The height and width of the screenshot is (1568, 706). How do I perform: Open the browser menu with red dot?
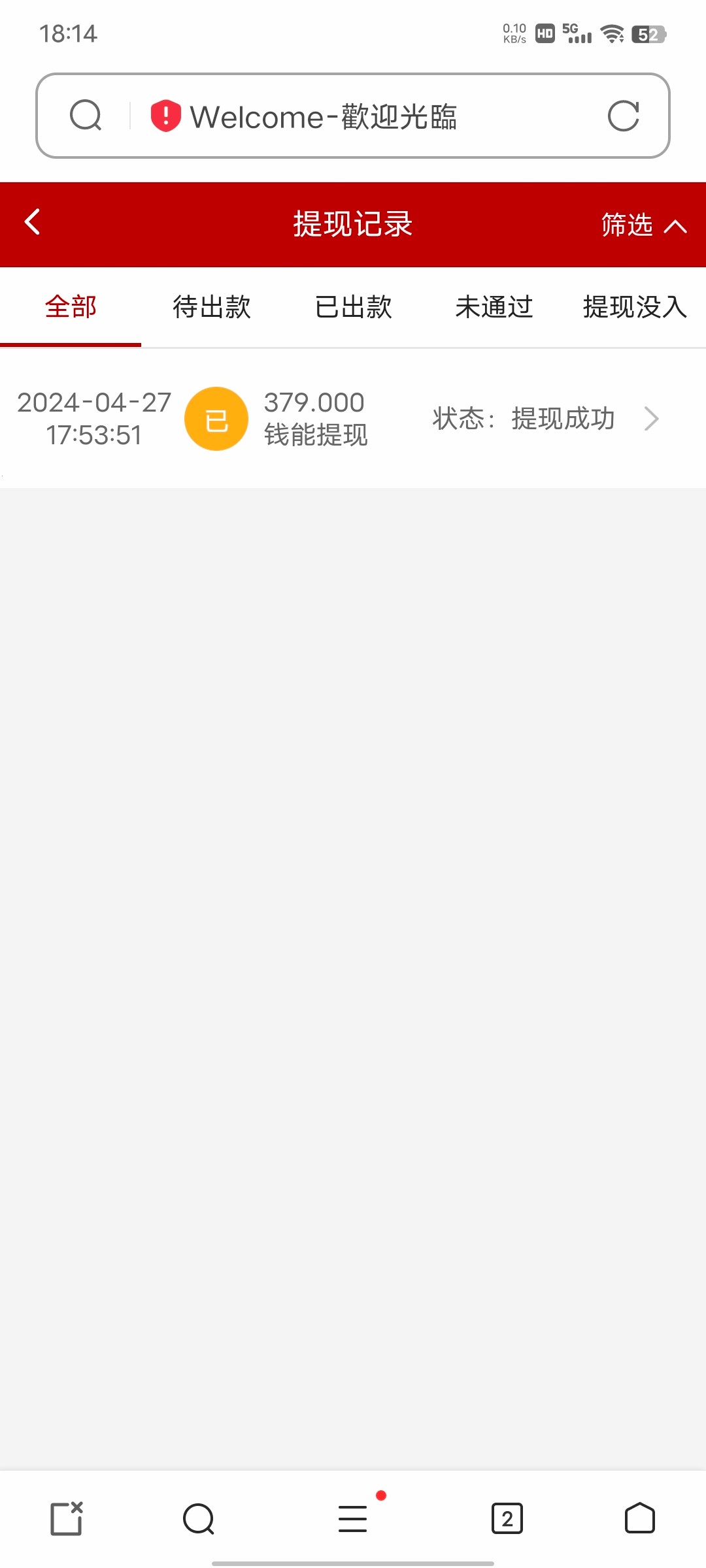tap(352, 1519)
